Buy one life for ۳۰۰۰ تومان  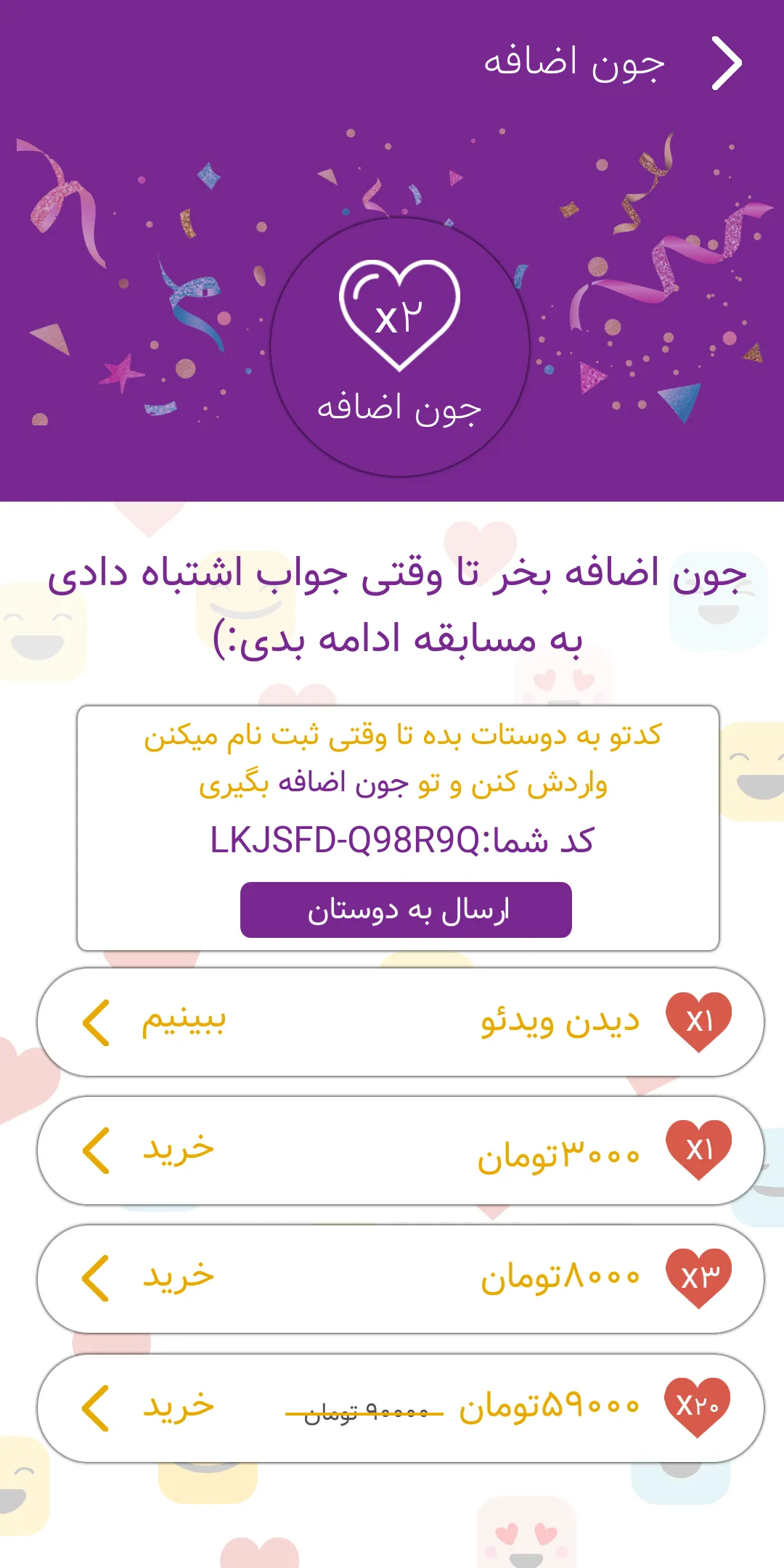pyautogui.click(x=400, y=1151)
